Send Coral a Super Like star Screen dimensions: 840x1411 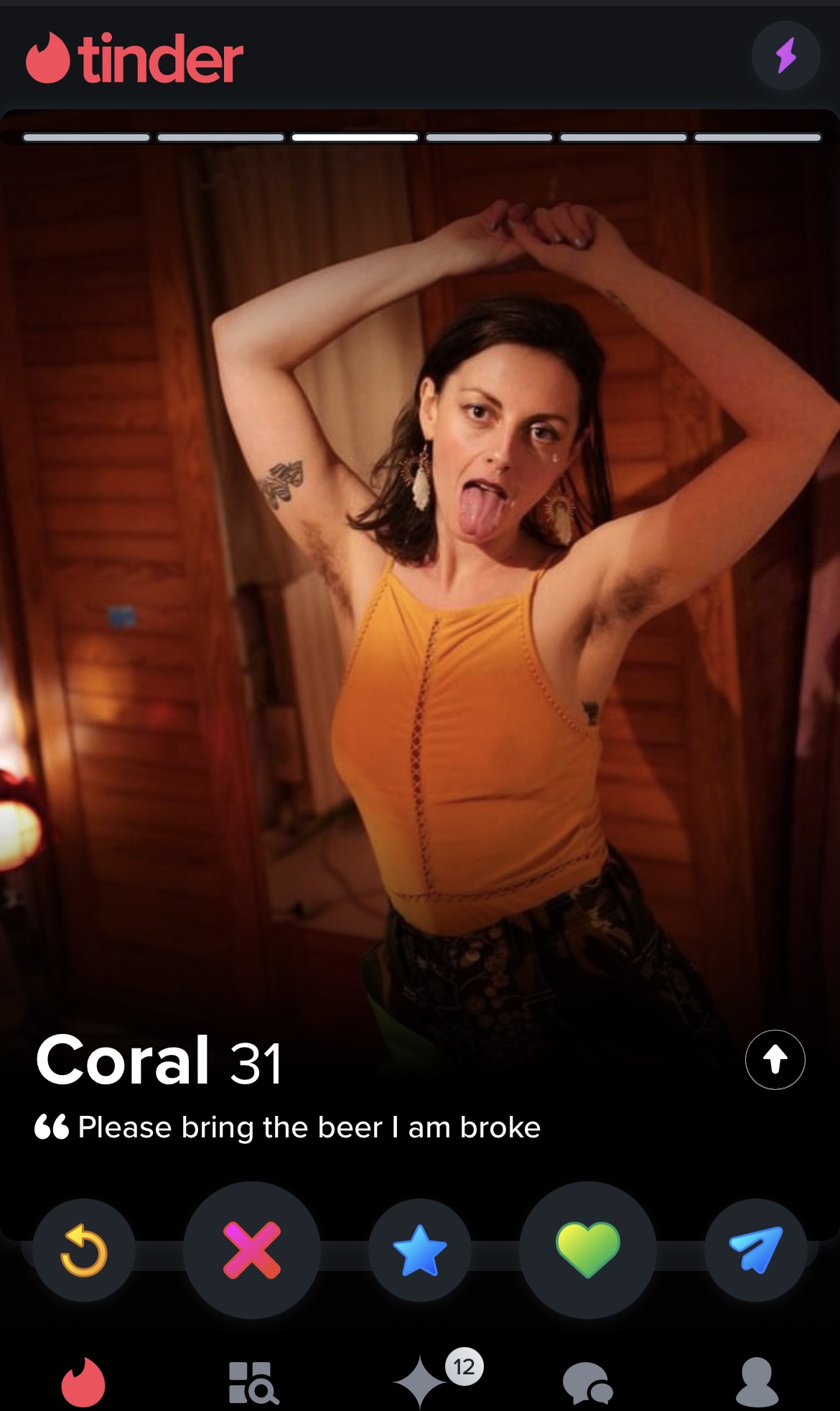pyautogui.click(x=420, y=1250)
